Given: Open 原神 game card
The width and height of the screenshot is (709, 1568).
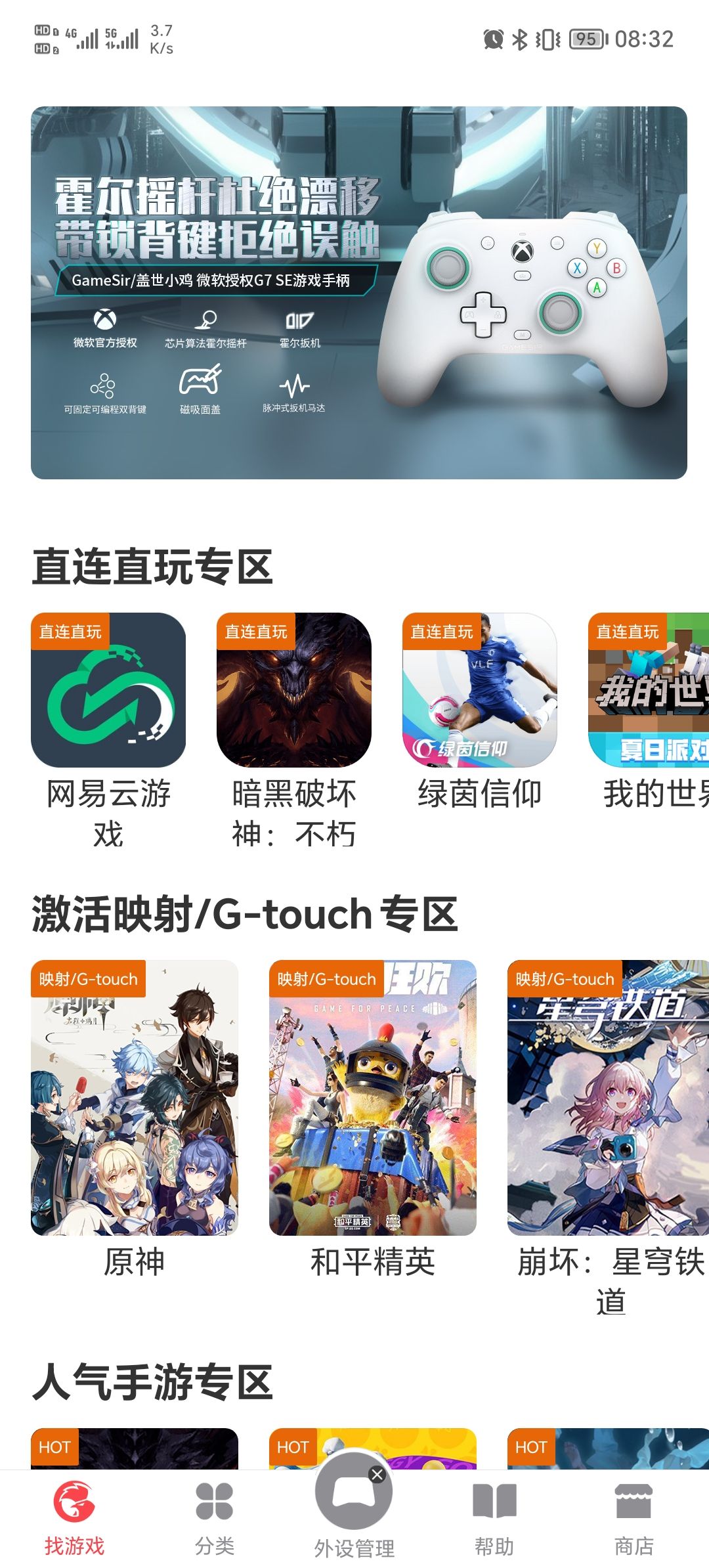Looking at the screenshot, I should [135, 1098].
